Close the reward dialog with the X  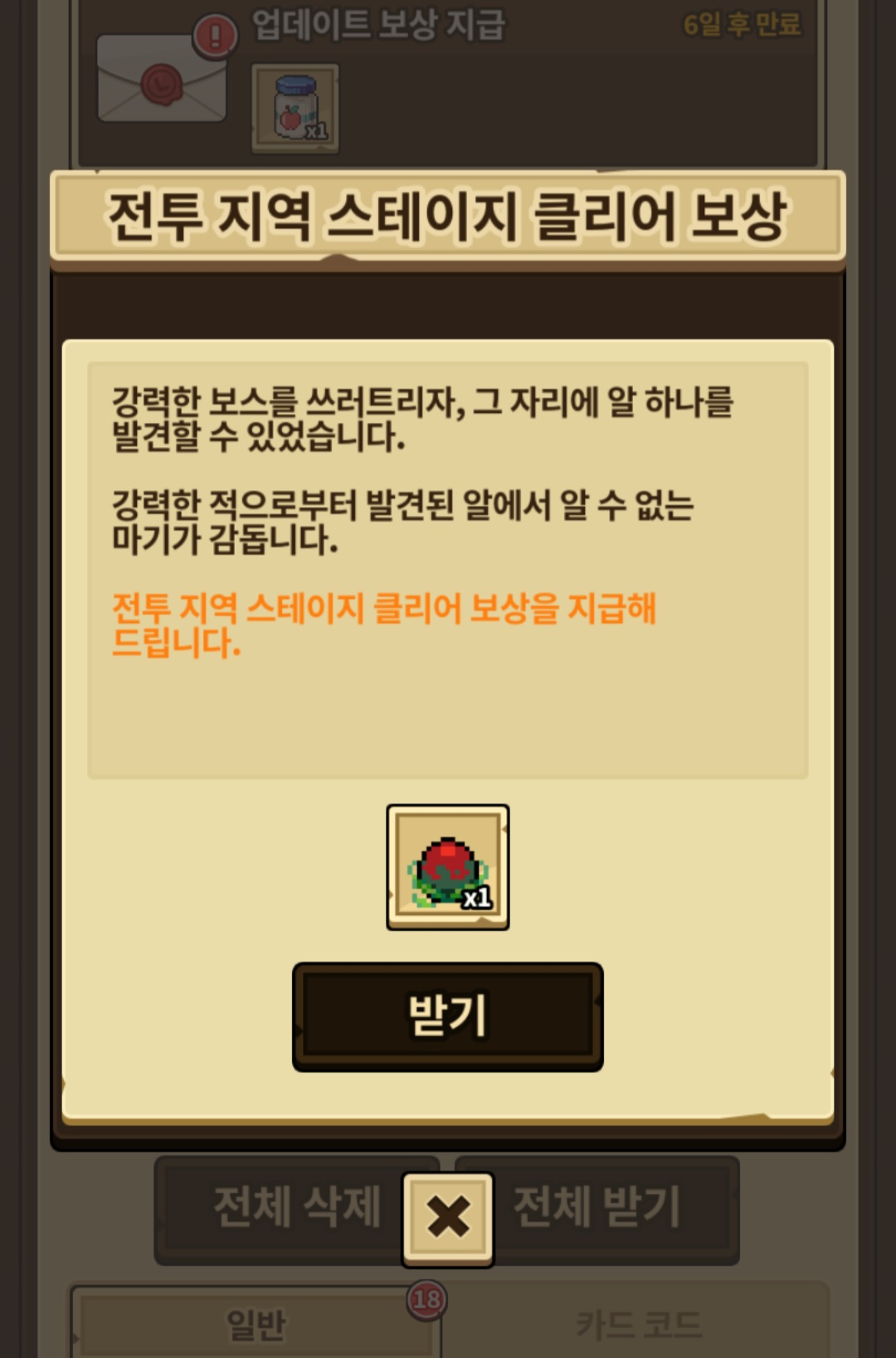(448, 1218)
